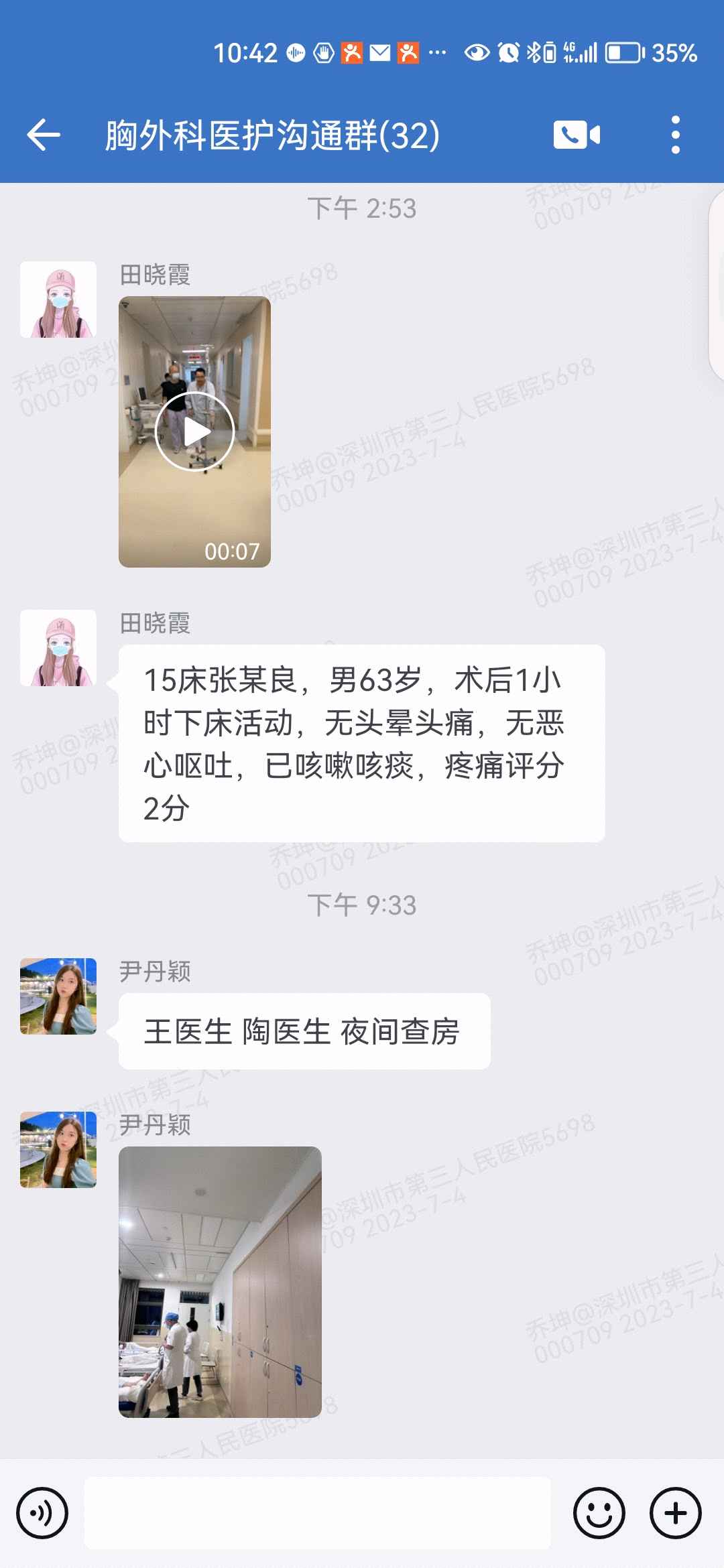Viewport: 724px width, 1568px height.
Task: Go back from the group chat
Action: [44, 135]
